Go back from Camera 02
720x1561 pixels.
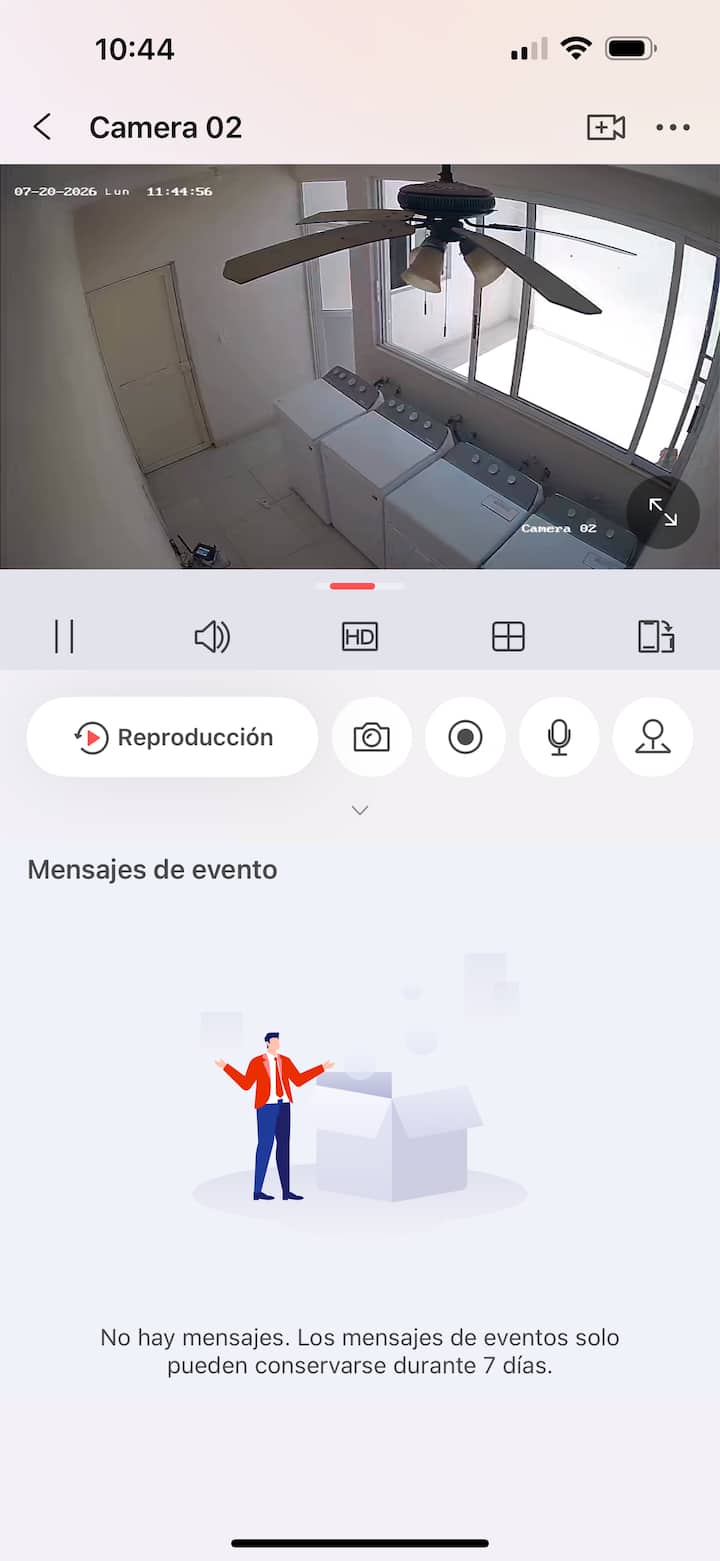point(42,127)
